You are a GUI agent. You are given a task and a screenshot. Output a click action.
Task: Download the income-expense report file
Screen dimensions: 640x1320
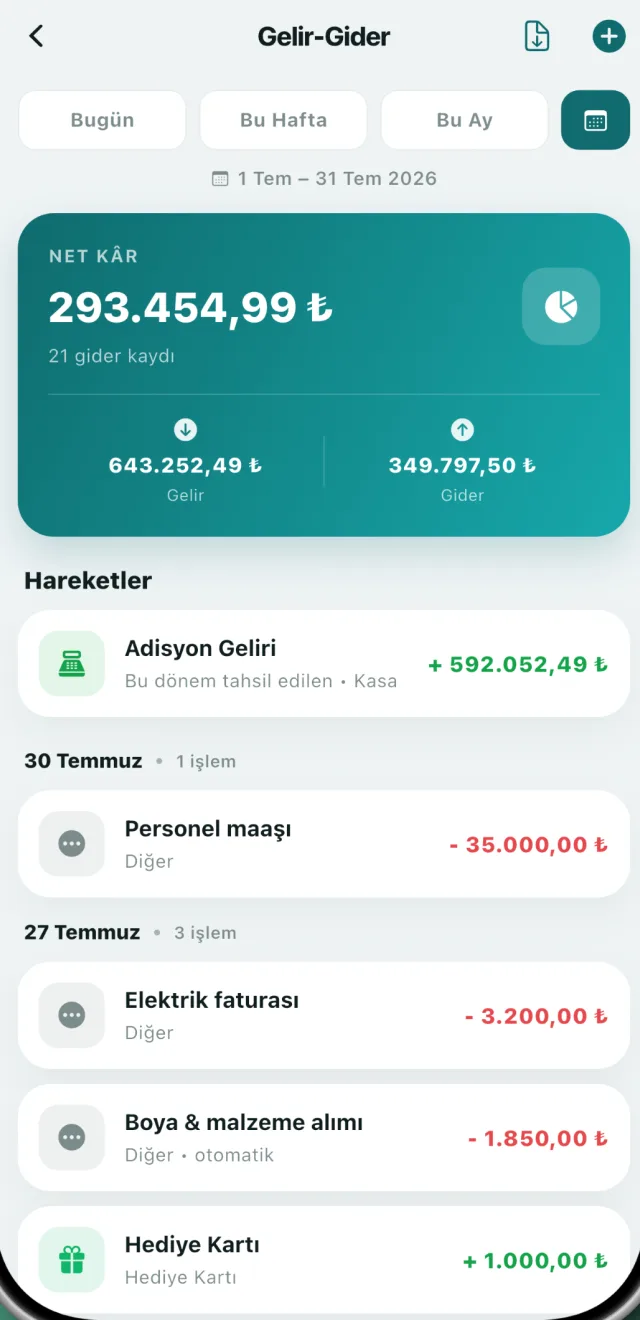tap(537, 37)
